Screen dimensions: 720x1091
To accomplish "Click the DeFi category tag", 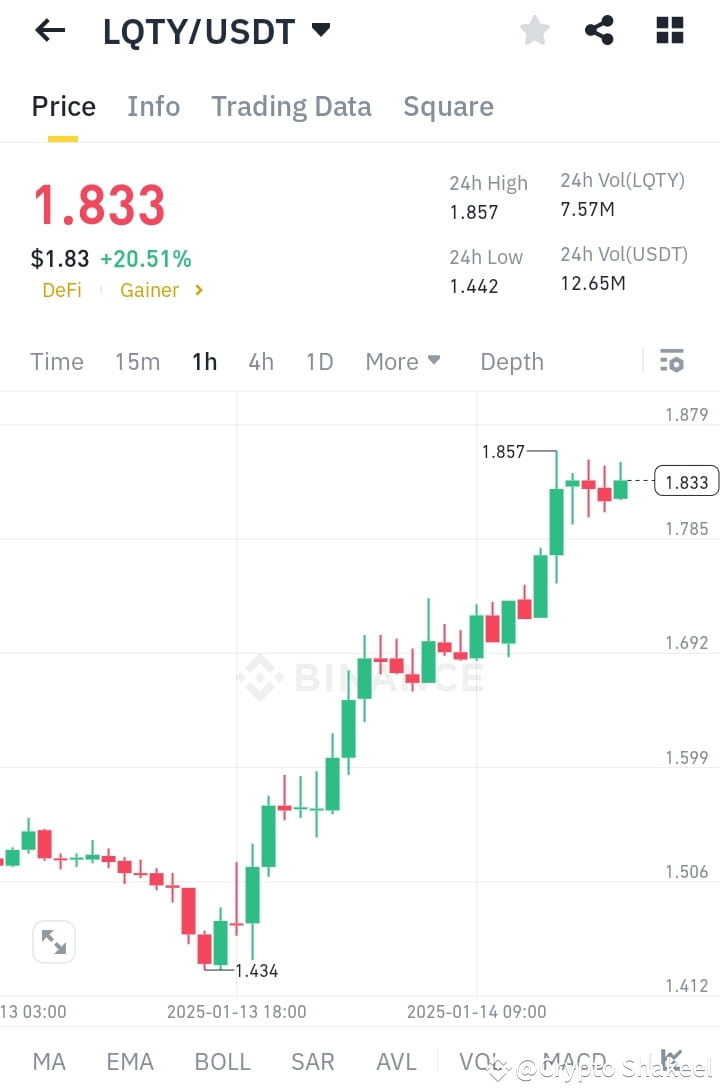I will point(62,290).
